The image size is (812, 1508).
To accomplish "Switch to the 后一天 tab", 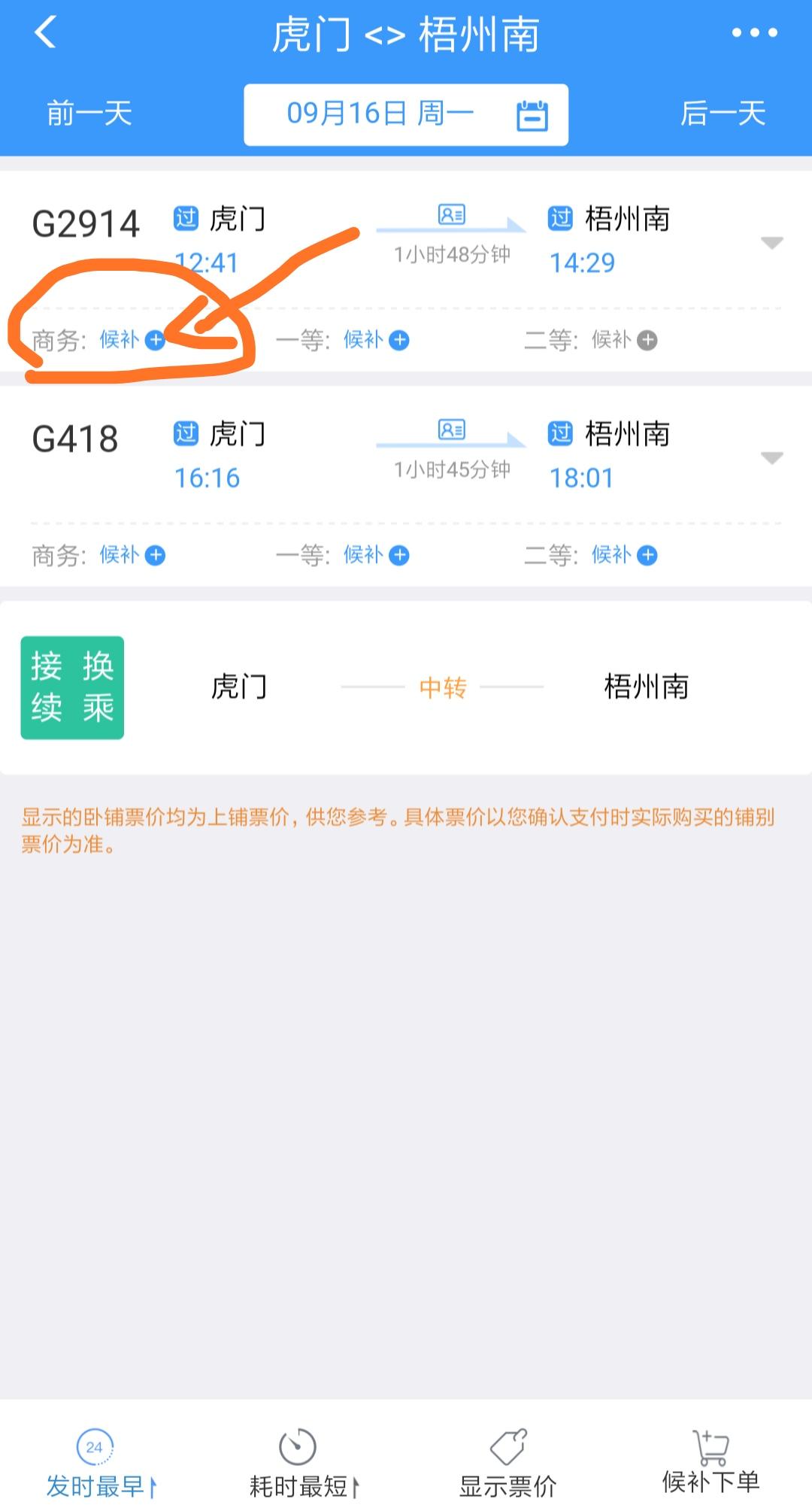I will (x=724, y=114).
